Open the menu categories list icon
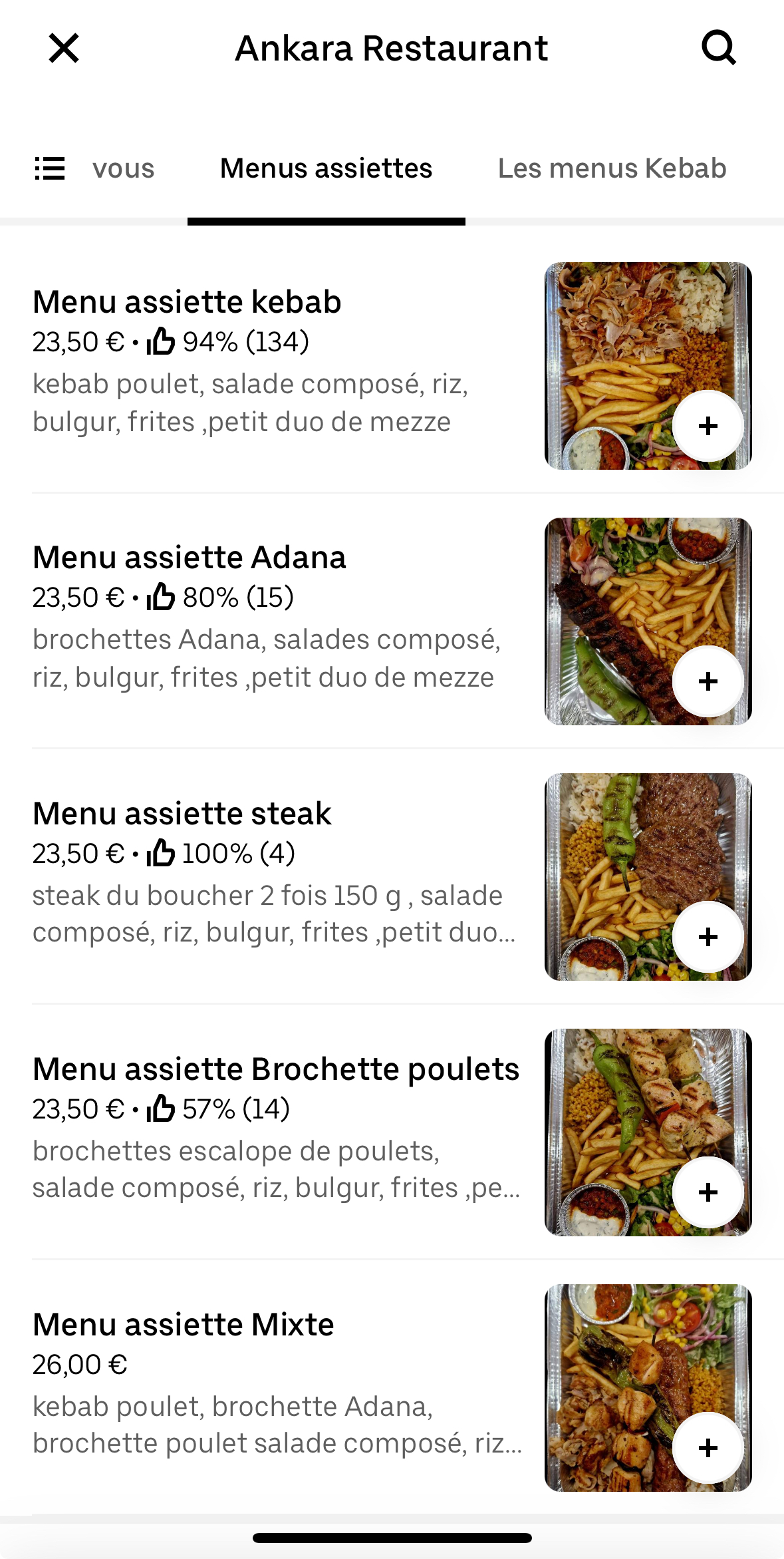Screen dimensions: 784x1559 (50, 169)
